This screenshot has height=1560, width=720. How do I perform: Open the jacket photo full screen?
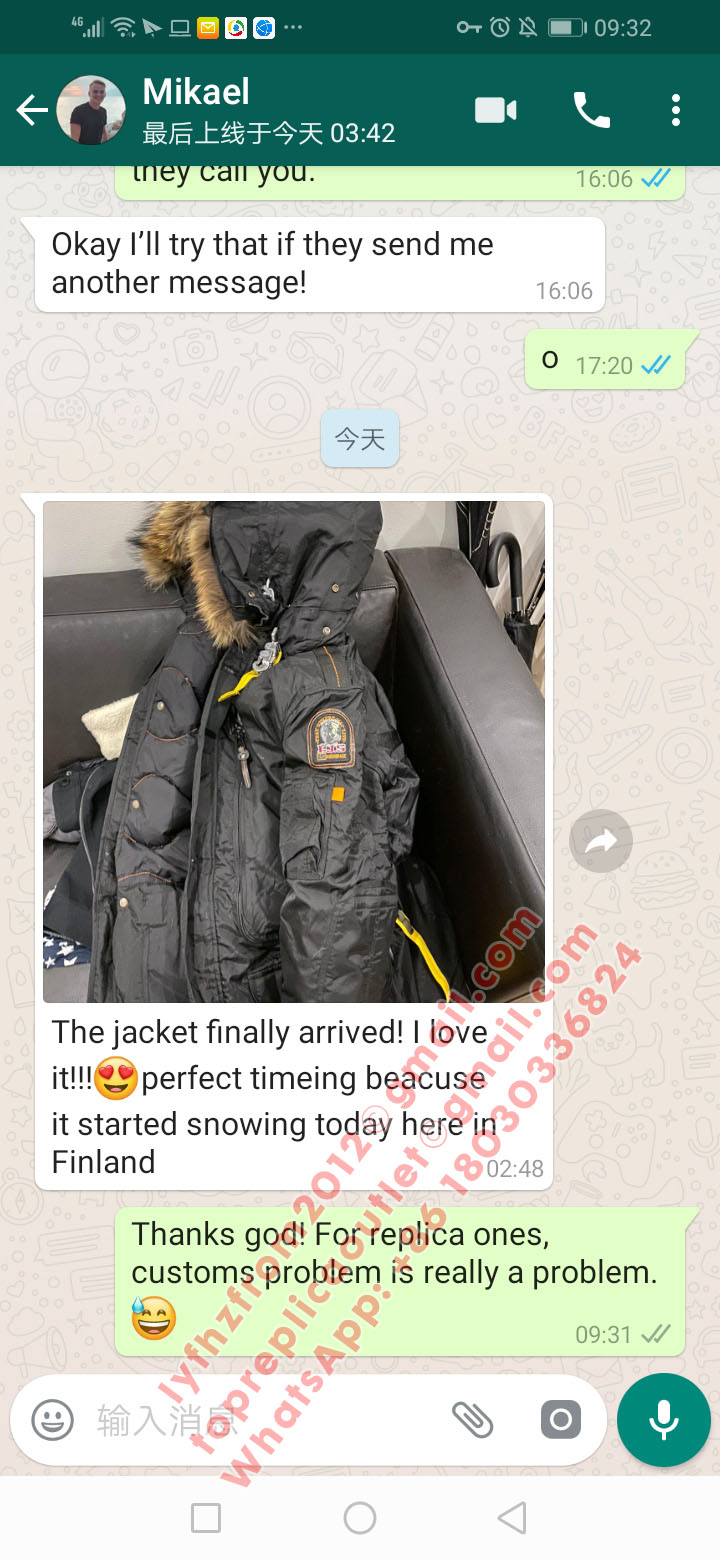pyautogui.click(x=294, y=751)
